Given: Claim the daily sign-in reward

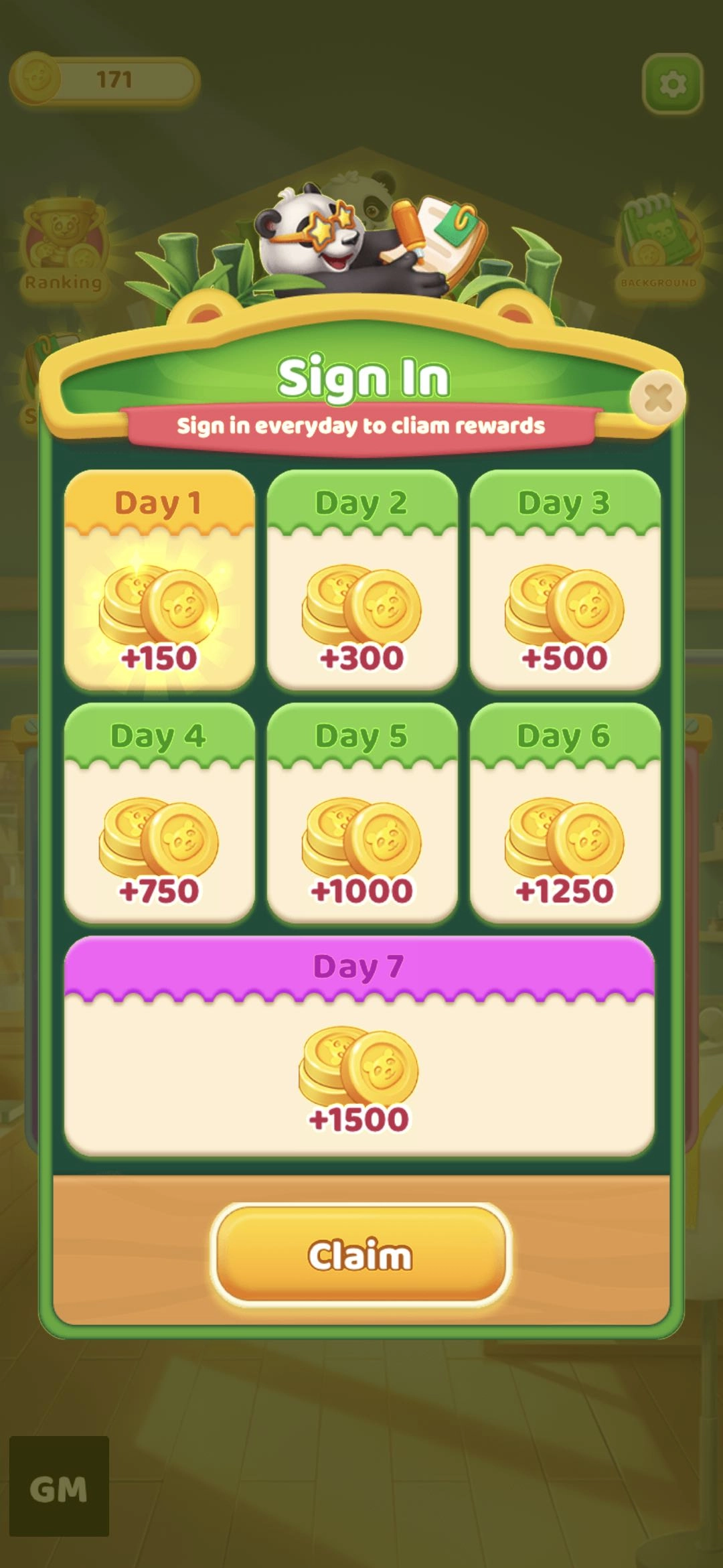Looking at the screenshot, I should 361,1255.
